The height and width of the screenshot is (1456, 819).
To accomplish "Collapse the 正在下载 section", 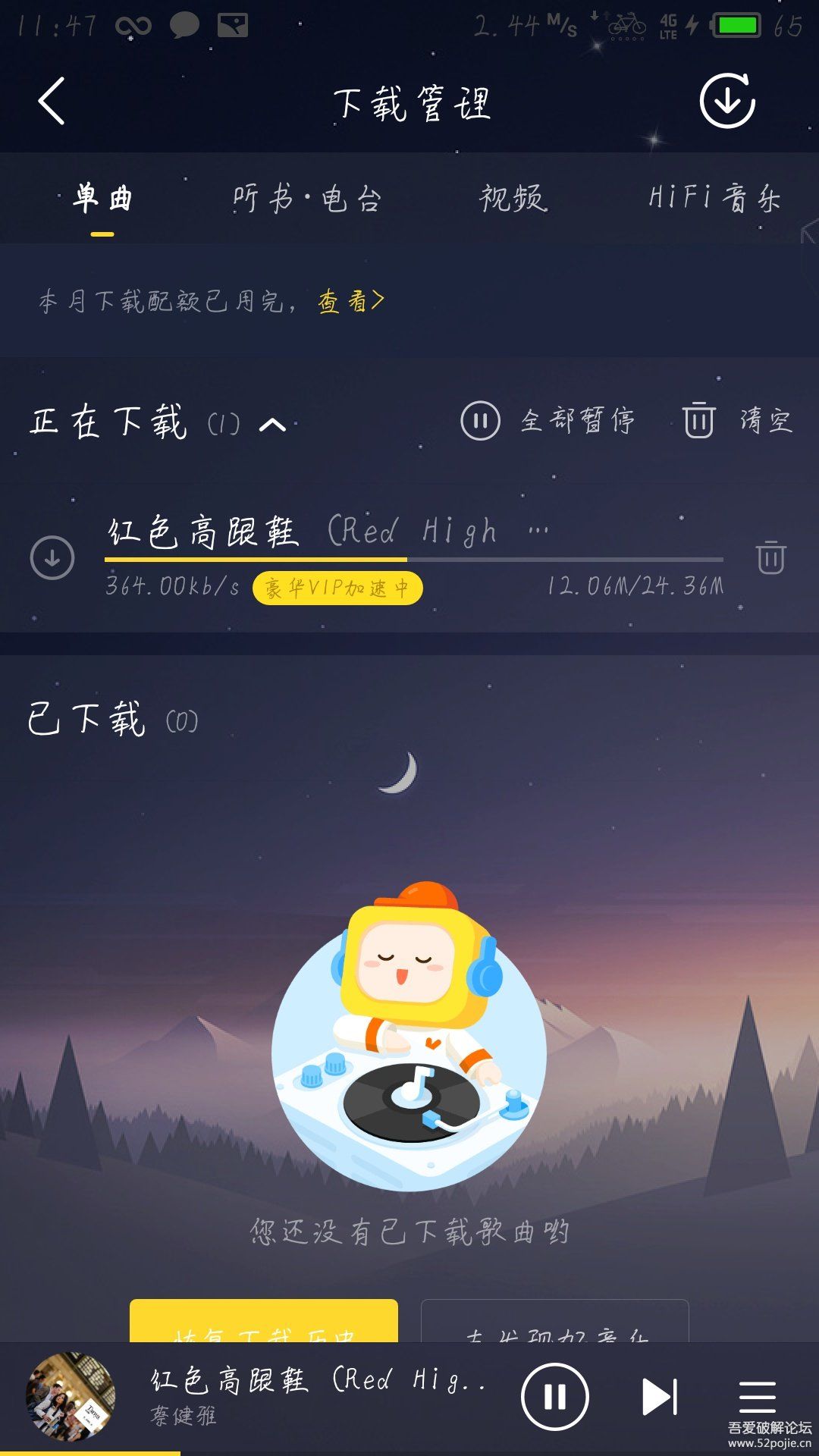I will pyautogui.click(x=272, y=424).
